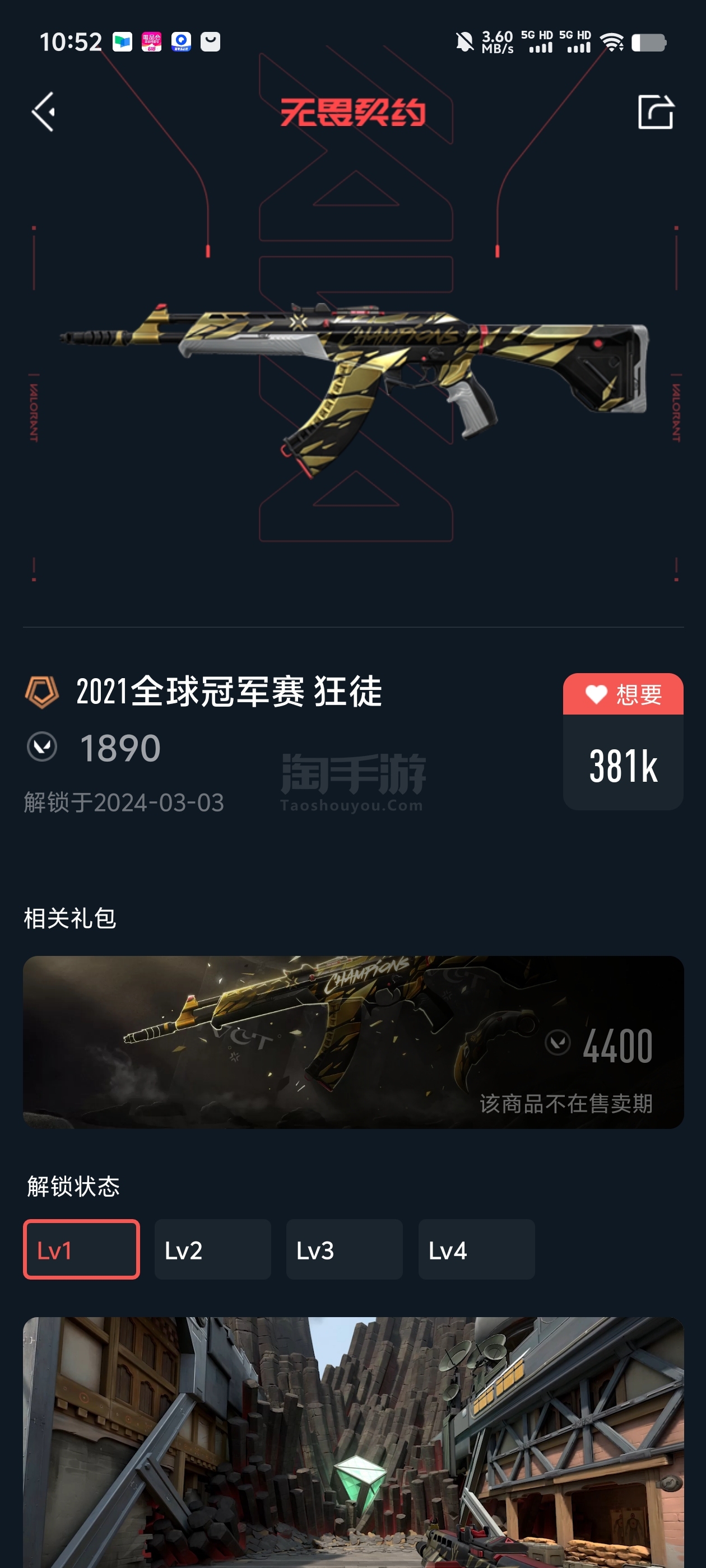The image size is (706, 1568).
Task: Switch to Lv2 unlock level
Action: pos(212,1250)
